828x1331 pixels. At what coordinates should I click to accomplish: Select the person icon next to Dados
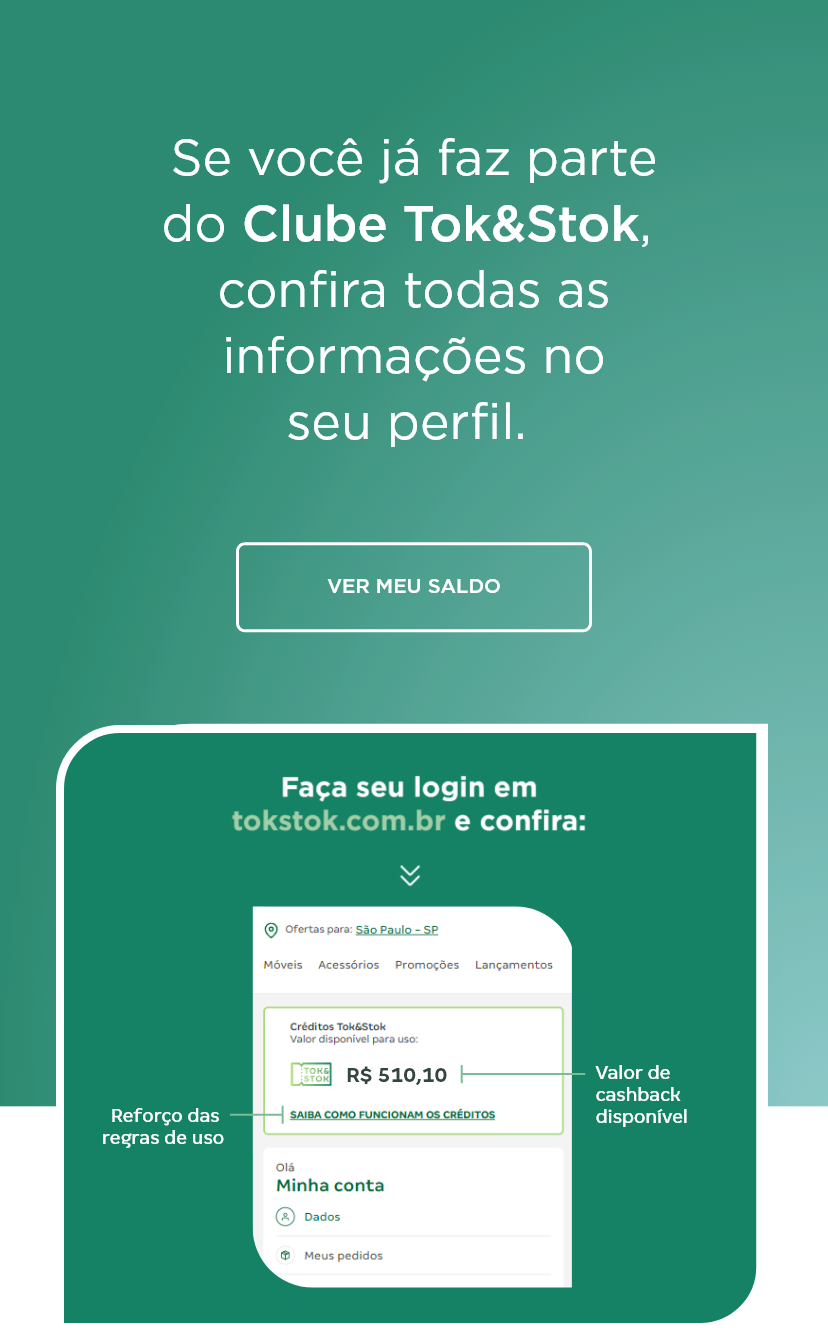286,1215
